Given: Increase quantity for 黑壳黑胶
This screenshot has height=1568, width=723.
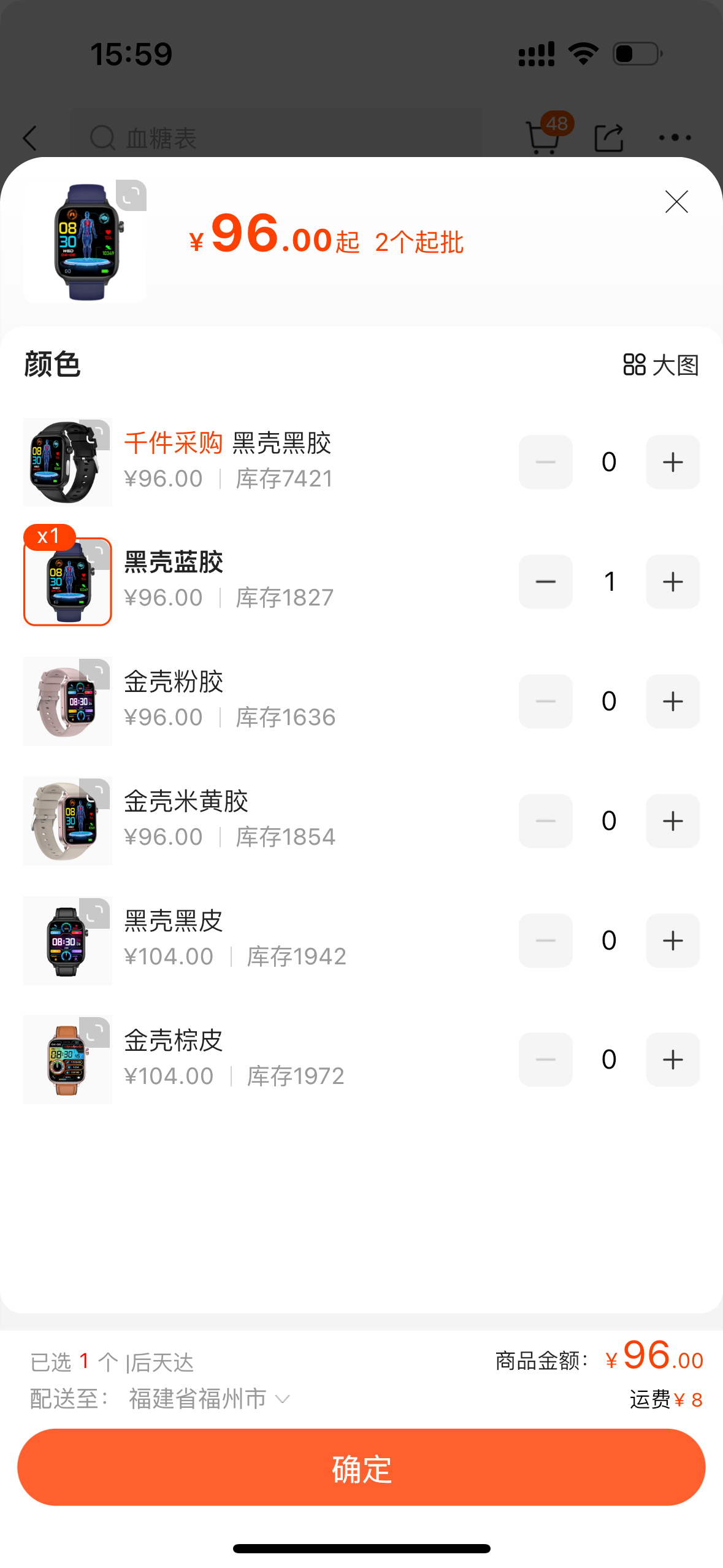Looking at the screenshot, I should click(x=672, y=462).
